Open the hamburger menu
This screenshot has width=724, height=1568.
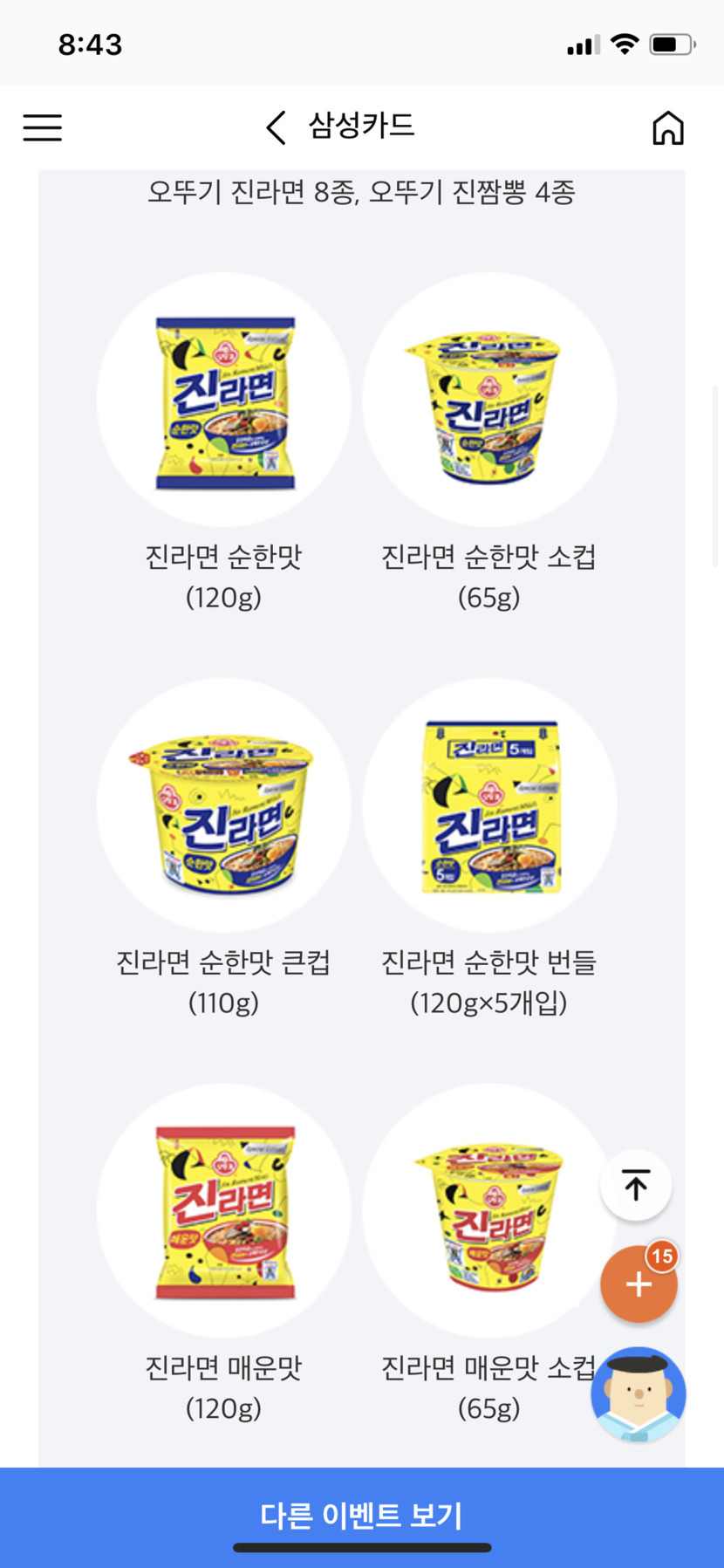[x=42, y=128]
